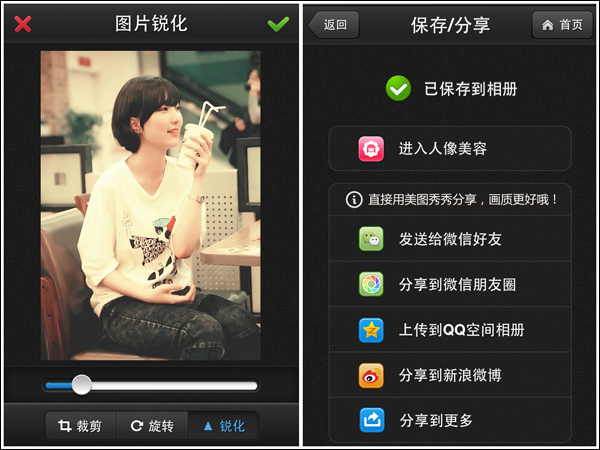Switch to the 旋转 rotate tool
Viewport: 600px width, 450px height.
tap(152, 426)
